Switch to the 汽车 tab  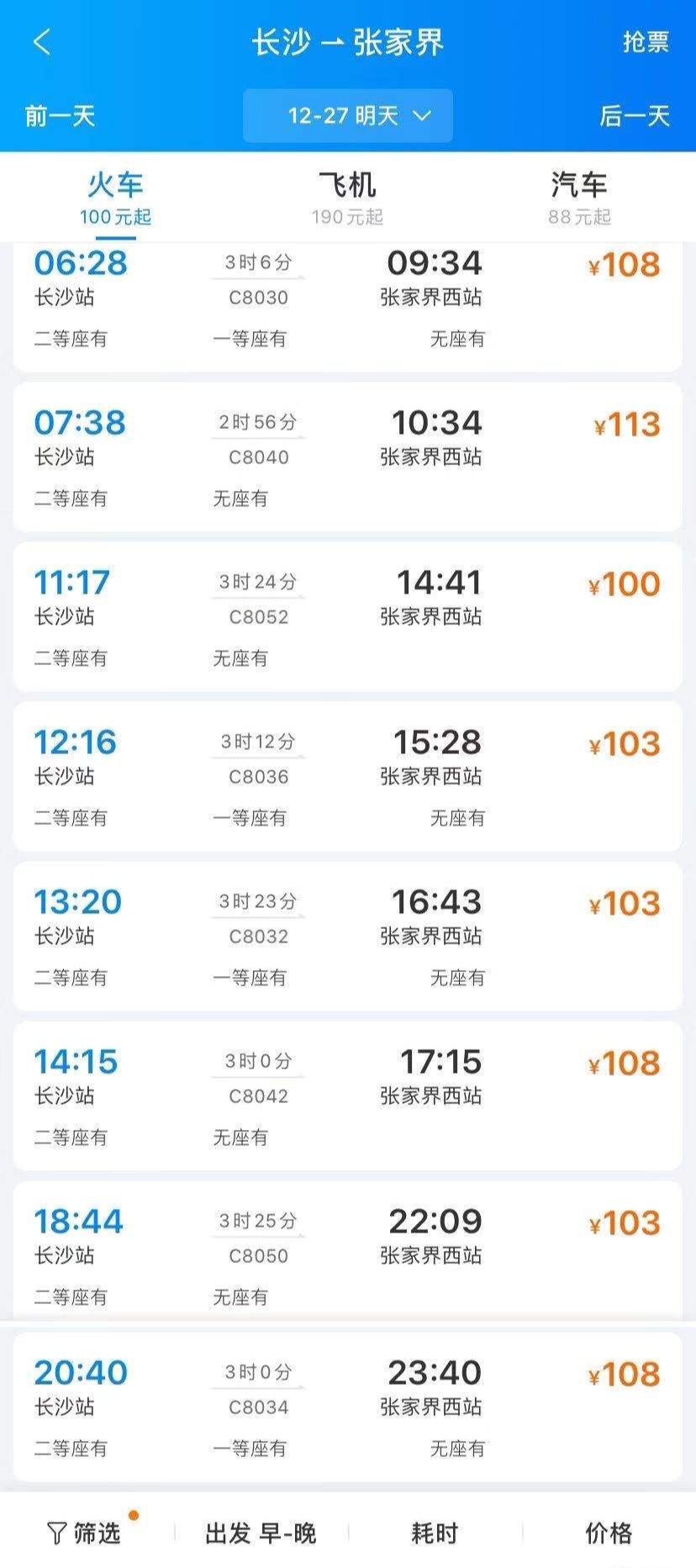[x=579, y=198]
